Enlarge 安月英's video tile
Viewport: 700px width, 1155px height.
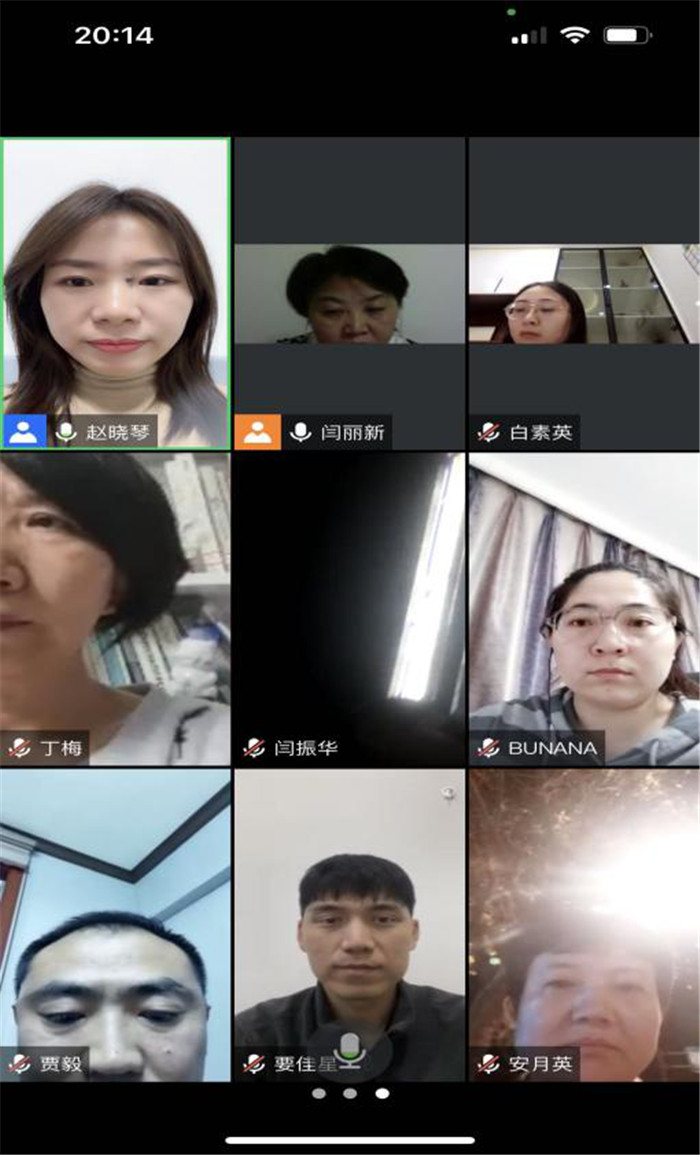click(584, 924)
